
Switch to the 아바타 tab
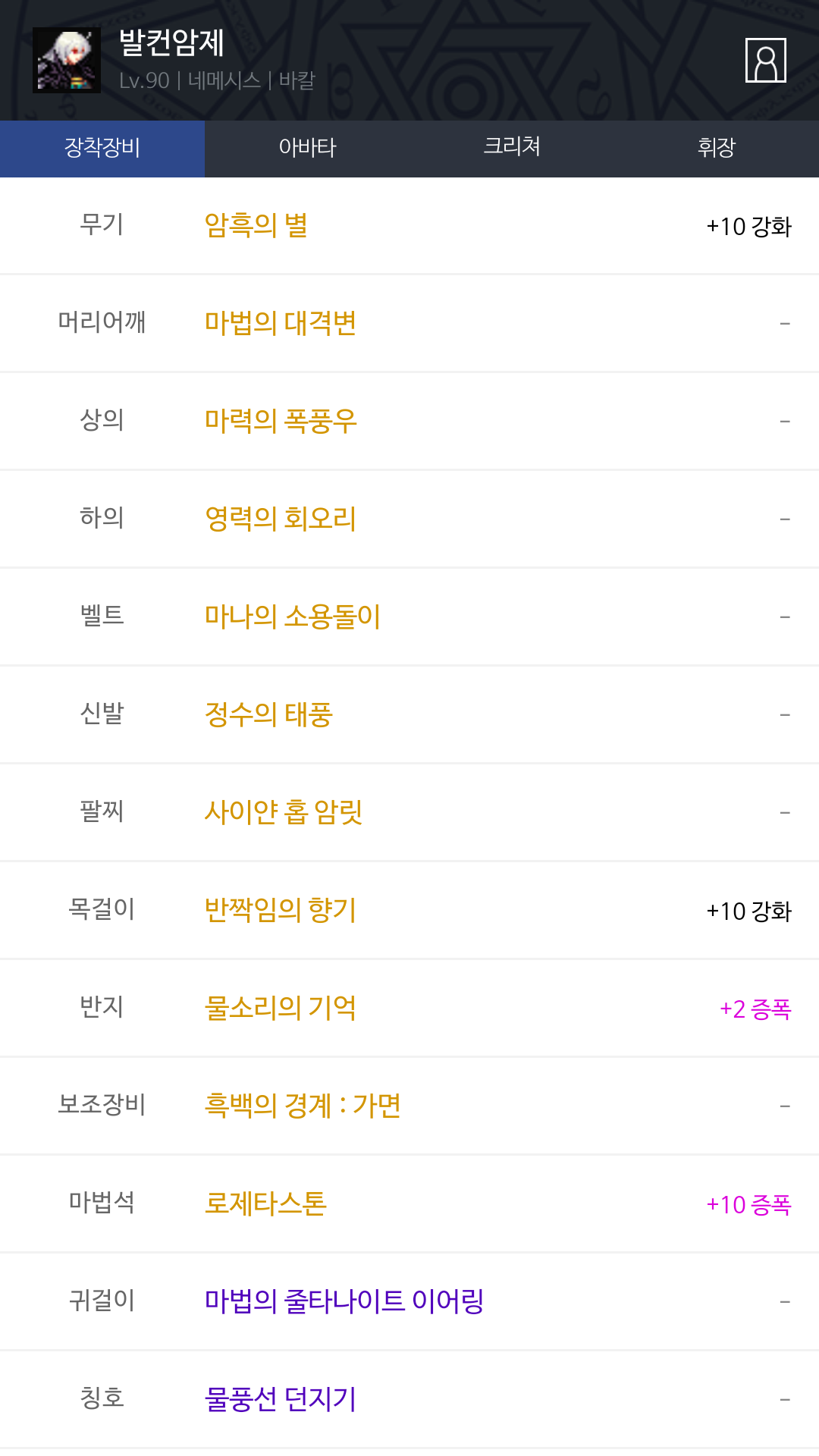[307, 149]
